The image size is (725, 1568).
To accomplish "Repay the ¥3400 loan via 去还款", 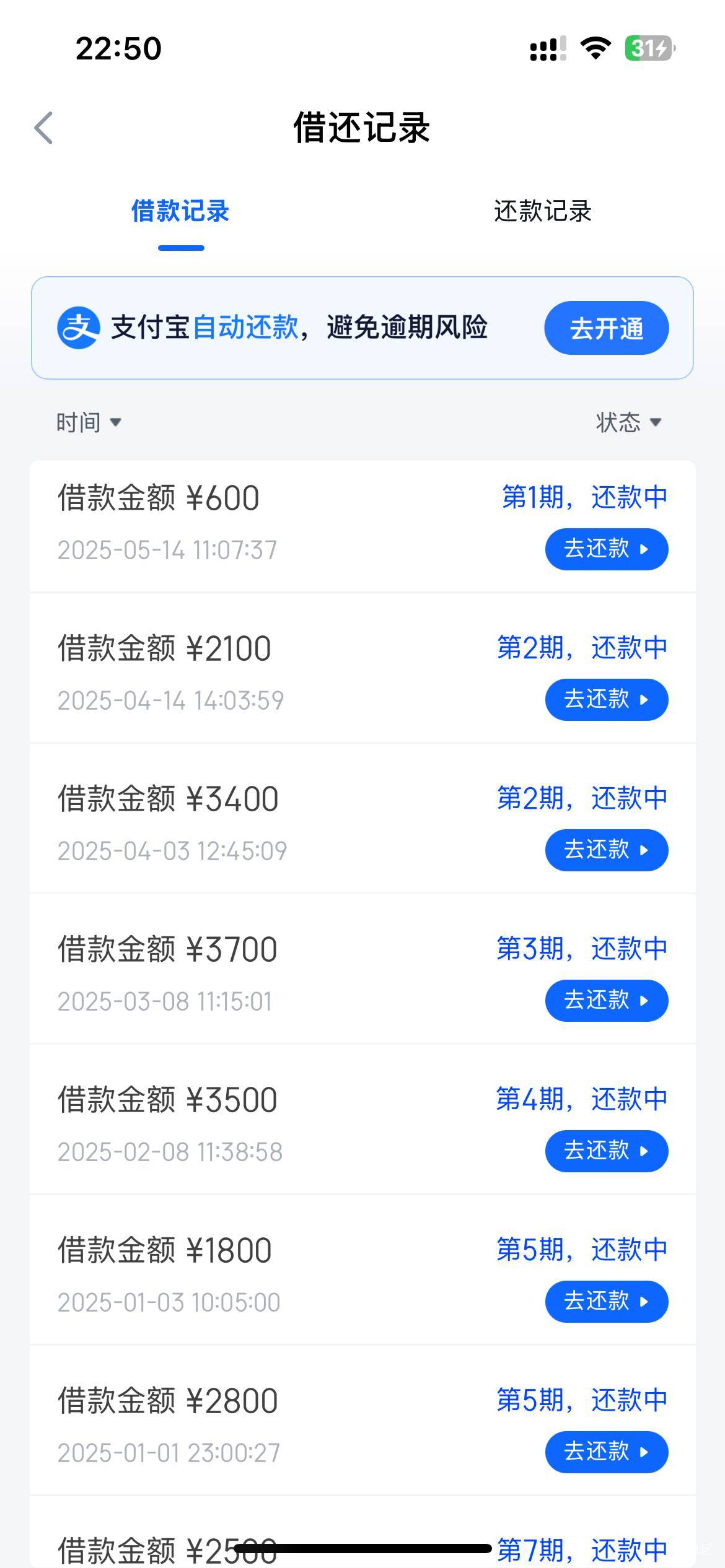I will (x=607, y=850).
